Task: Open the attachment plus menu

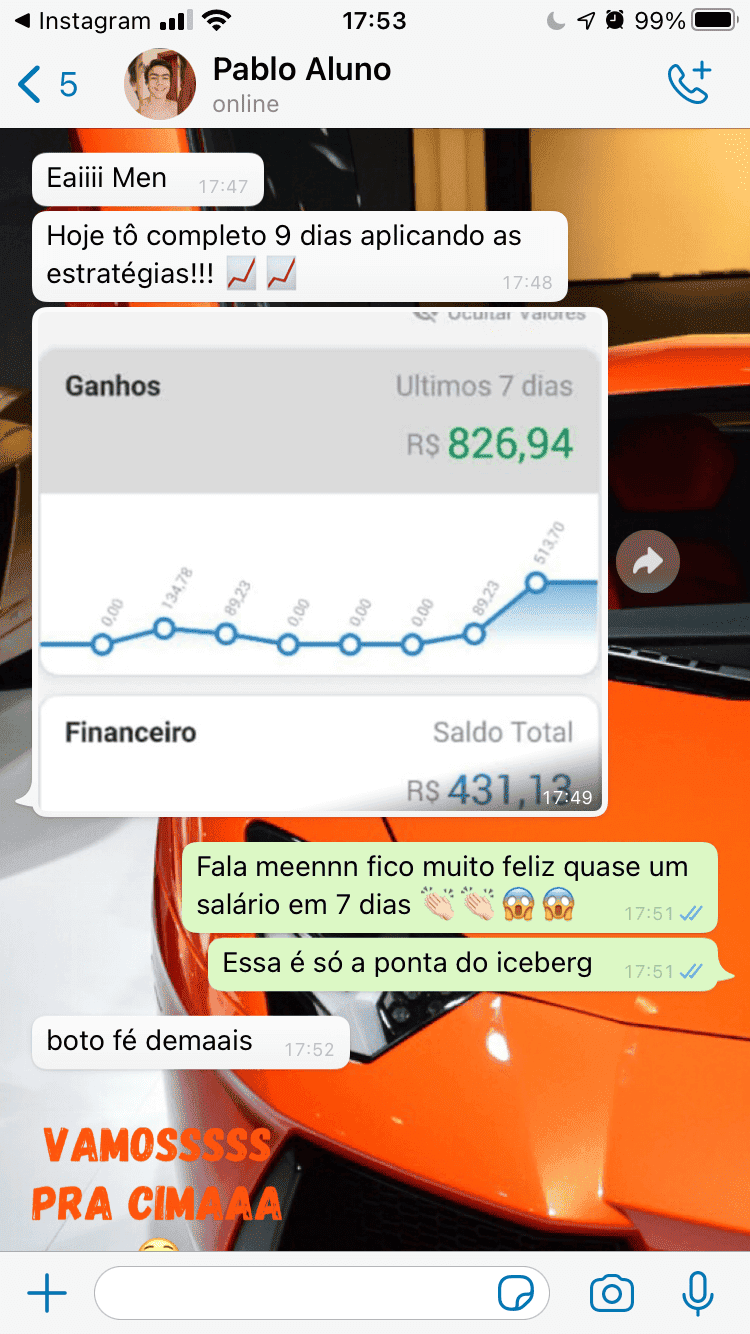Action: [47, 1294]
